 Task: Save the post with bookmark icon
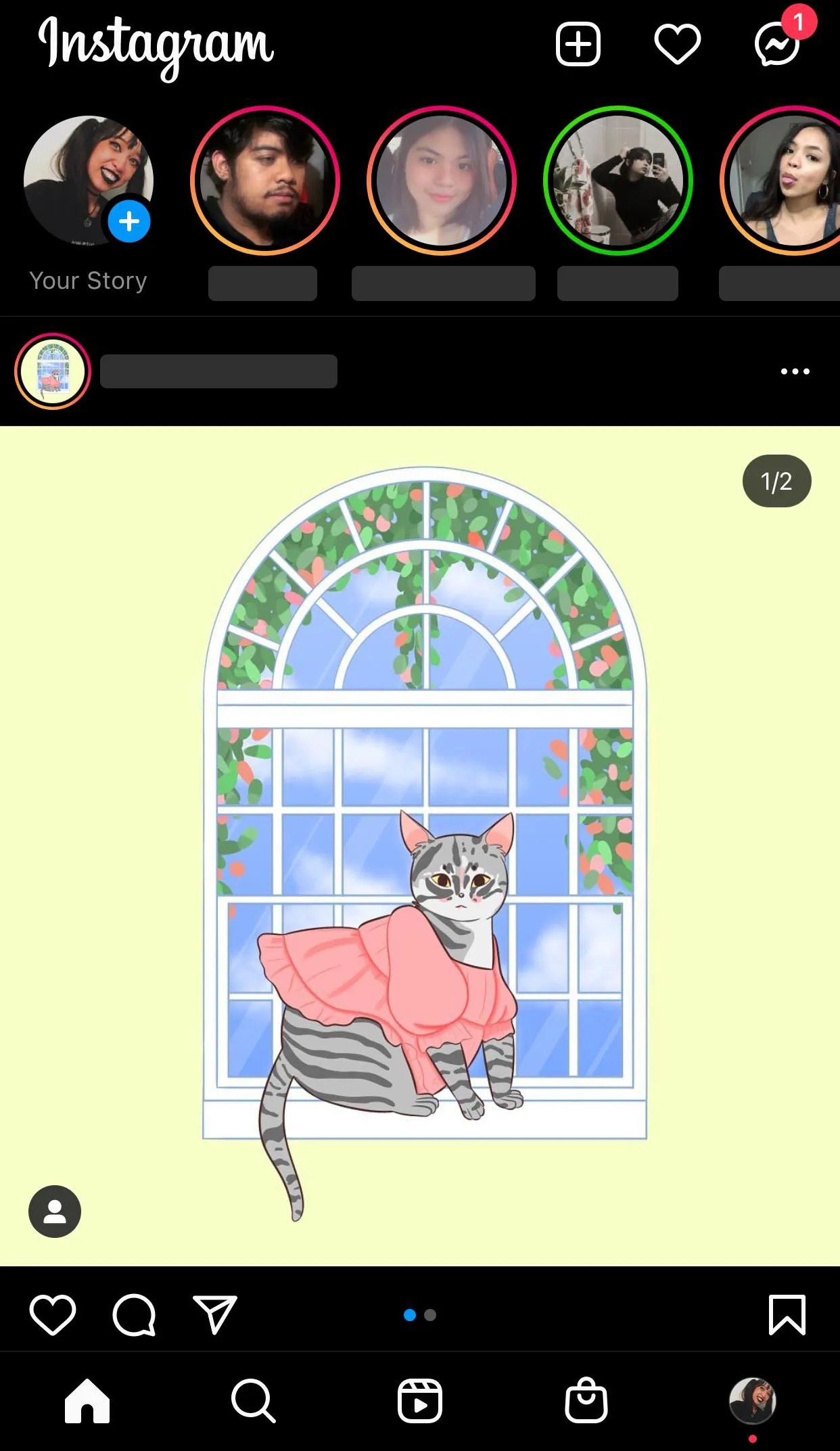click(787, 1315)
